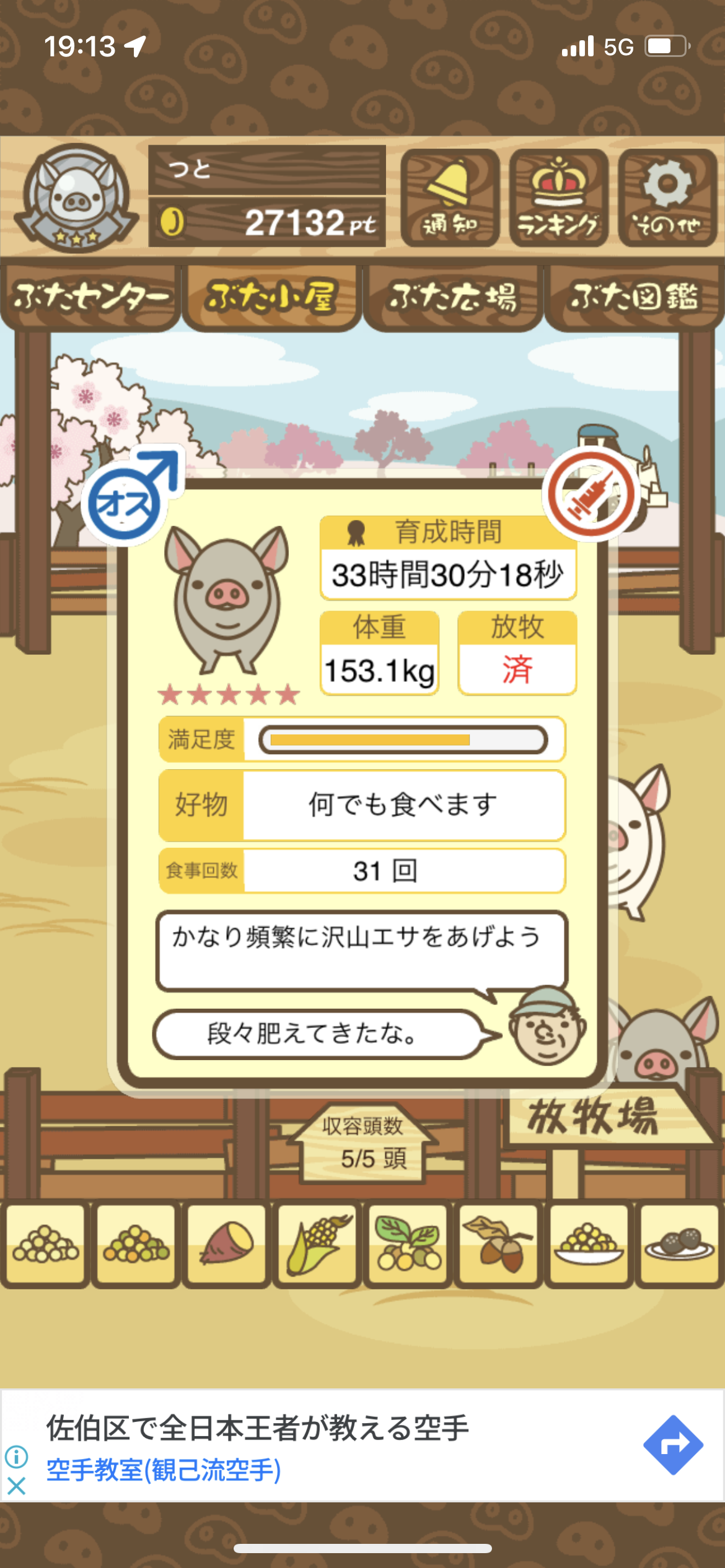Open the 空手教室(観己流空手) ad link
Viewport: 725px width, 1568px height.
click(x=164, y=1470)
